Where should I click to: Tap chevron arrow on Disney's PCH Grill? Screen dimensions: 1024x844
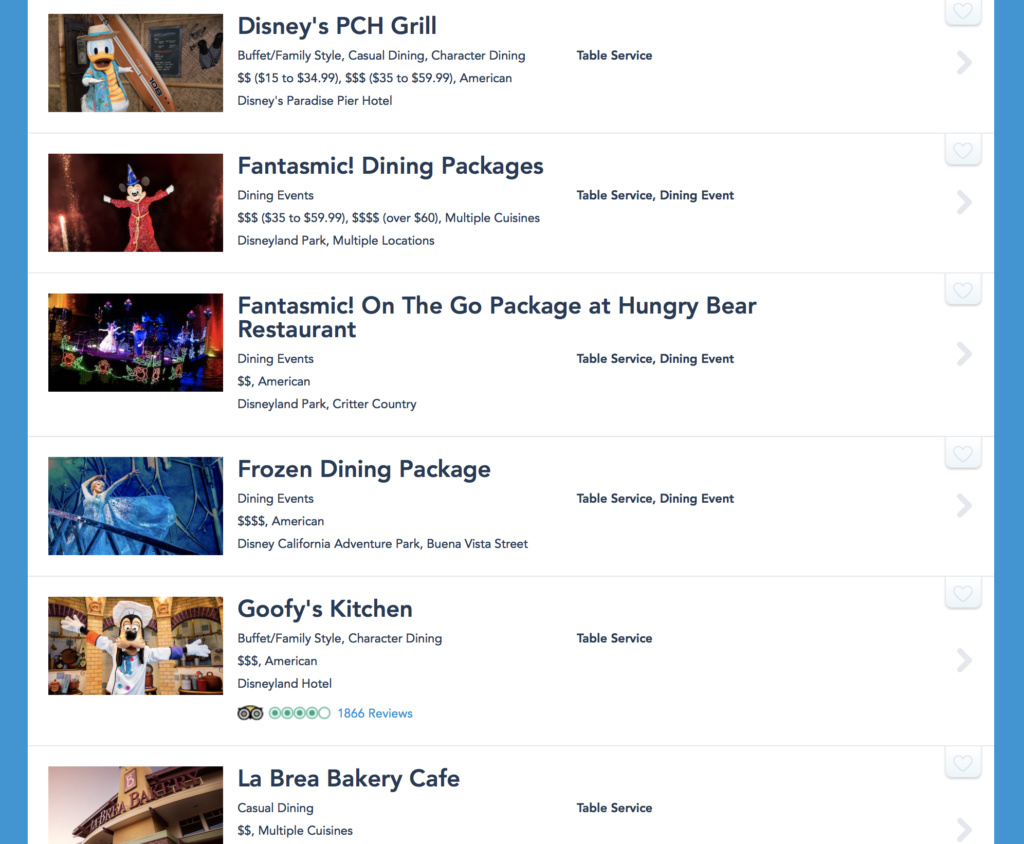click(964, 63)
